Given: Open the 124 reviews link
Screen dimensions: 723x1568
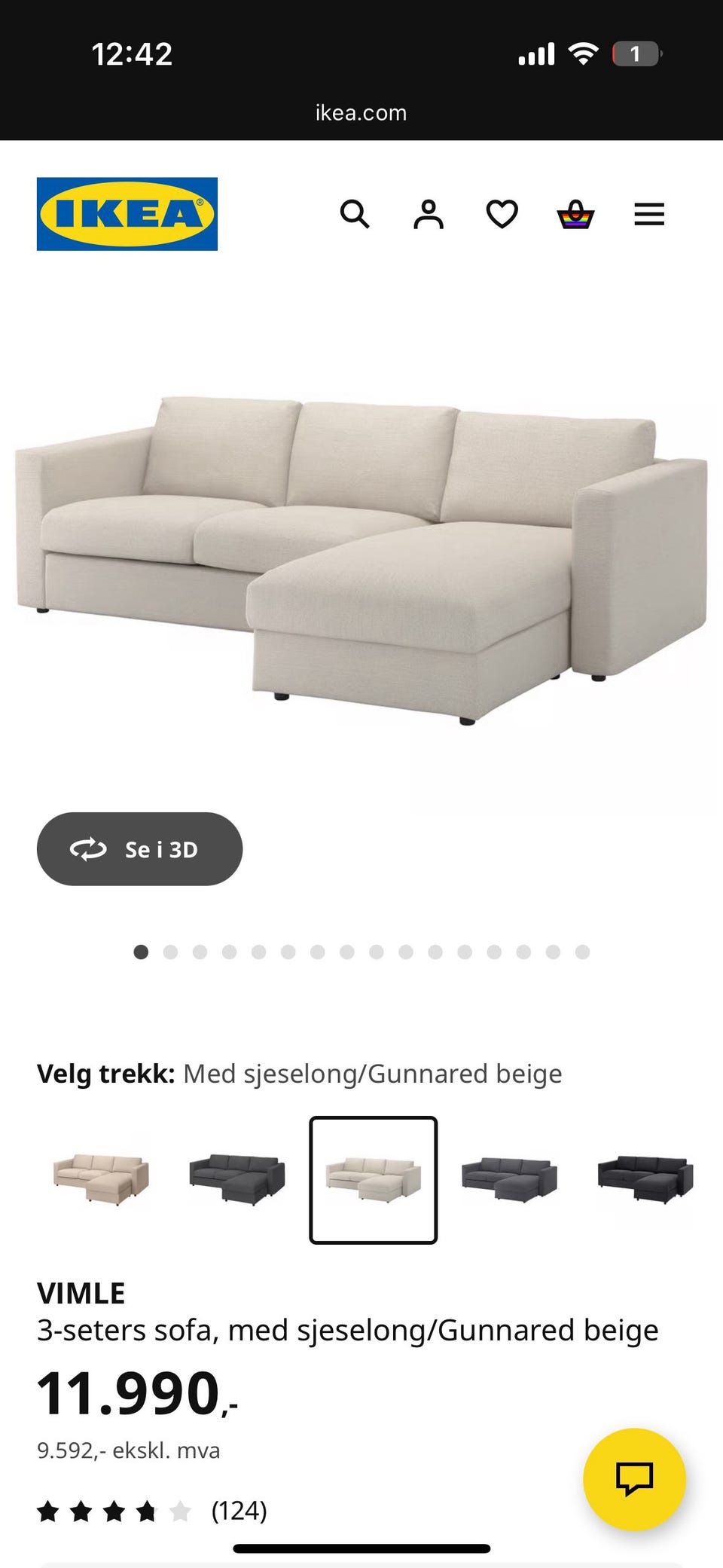Looking at the screenshot, I should [x=238, y=1511].
